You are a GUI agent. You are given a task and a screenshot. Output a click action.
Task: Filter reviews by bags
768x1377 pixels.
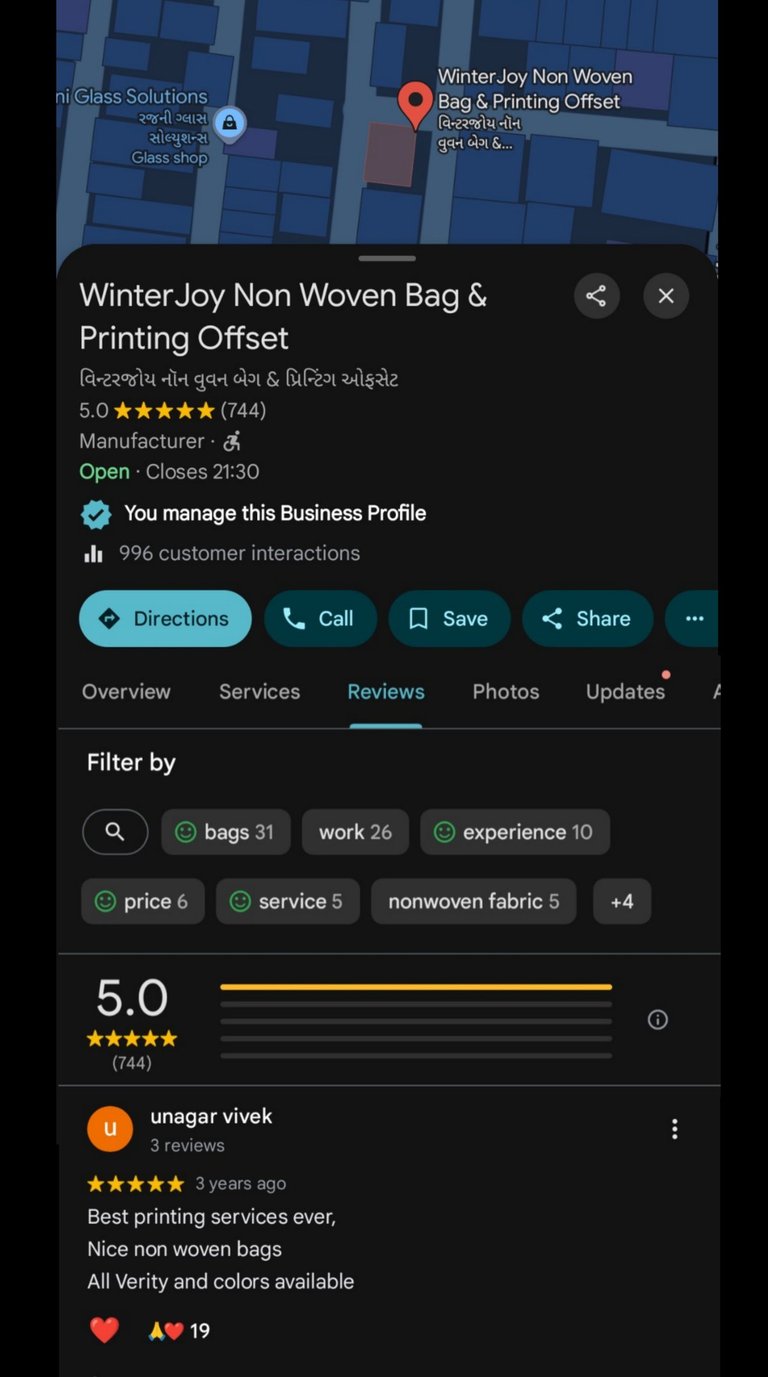226,832
